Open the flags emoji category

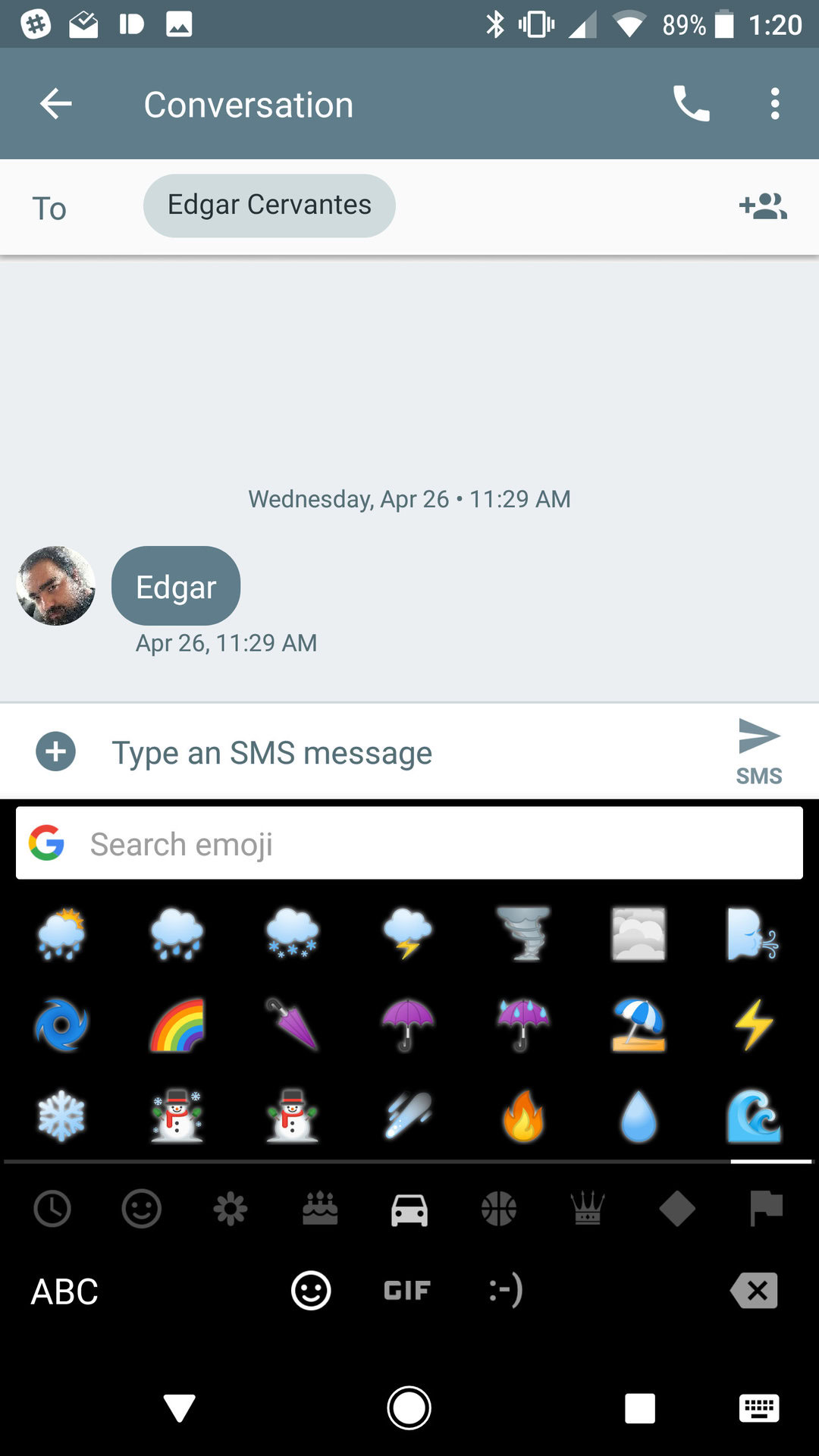pyautogui.click(x=766, y=1208)
